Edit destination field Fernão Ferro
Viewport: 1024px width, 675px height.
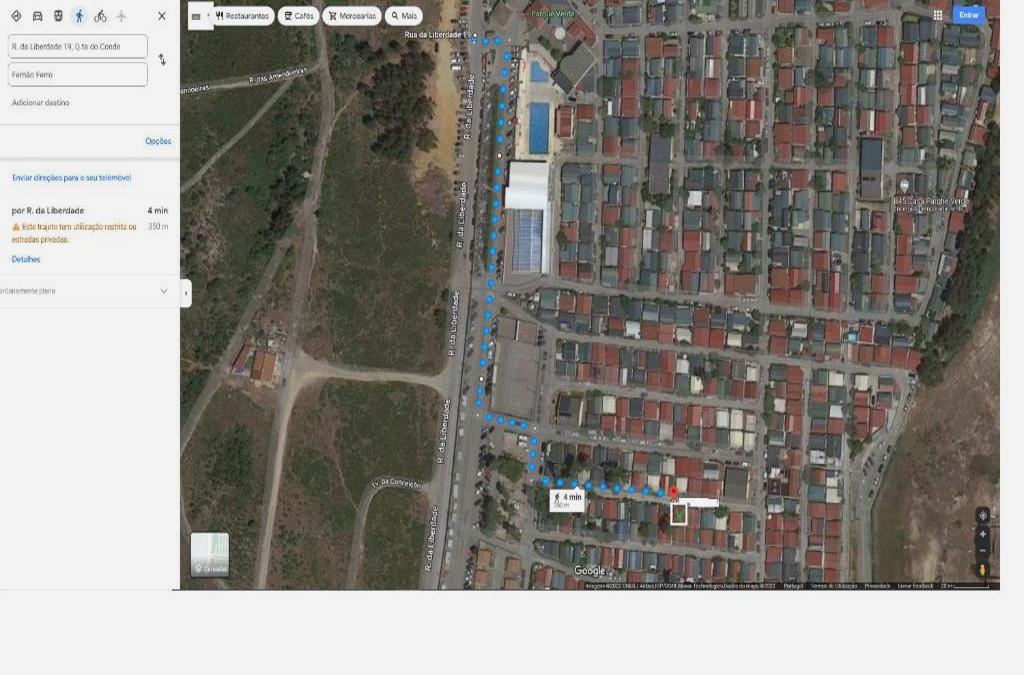tap(78, 75)
